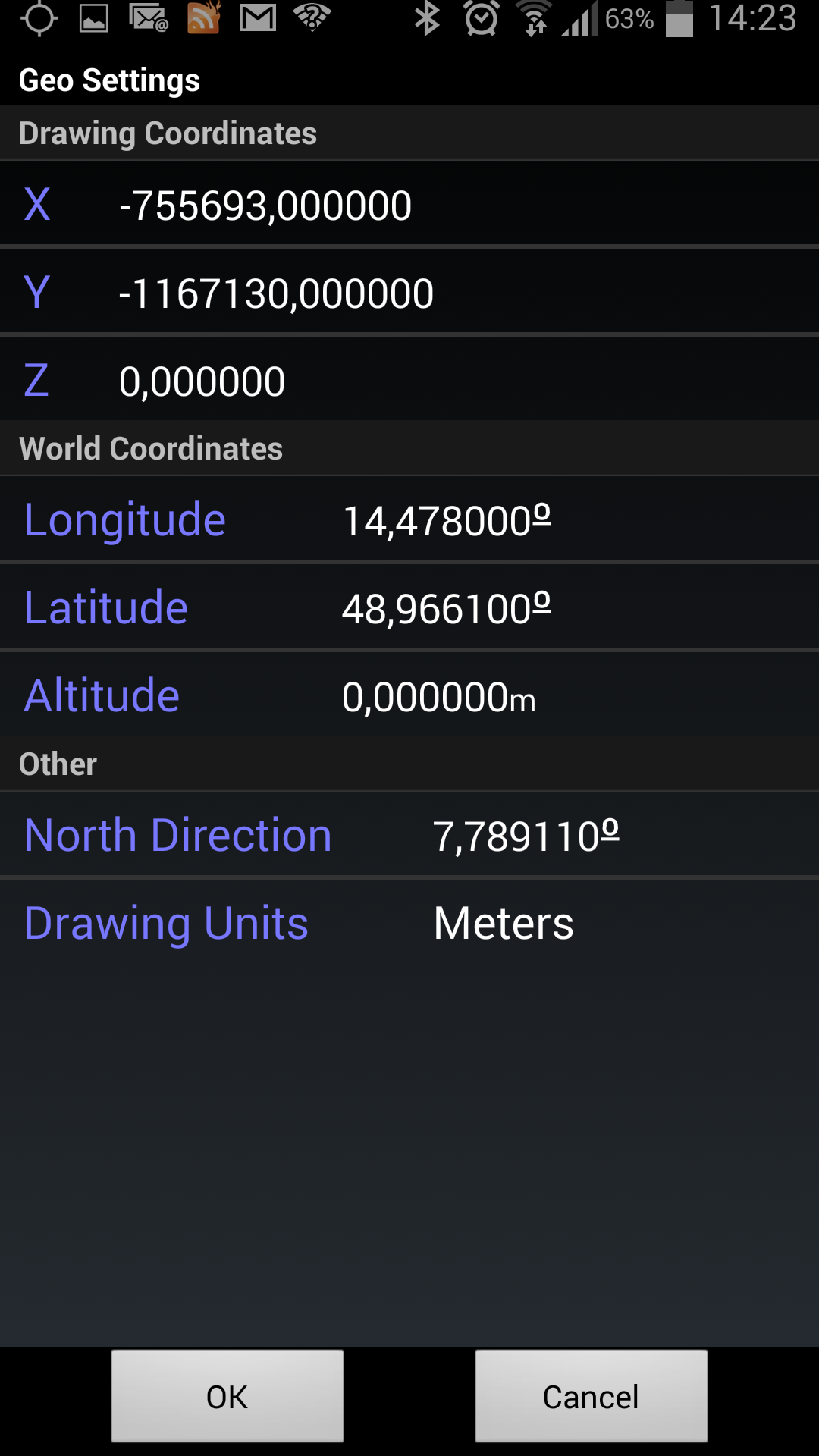The image size is (819, 1456).
Task: Modify the Latitude value
Action: click(x=446, y=609)
